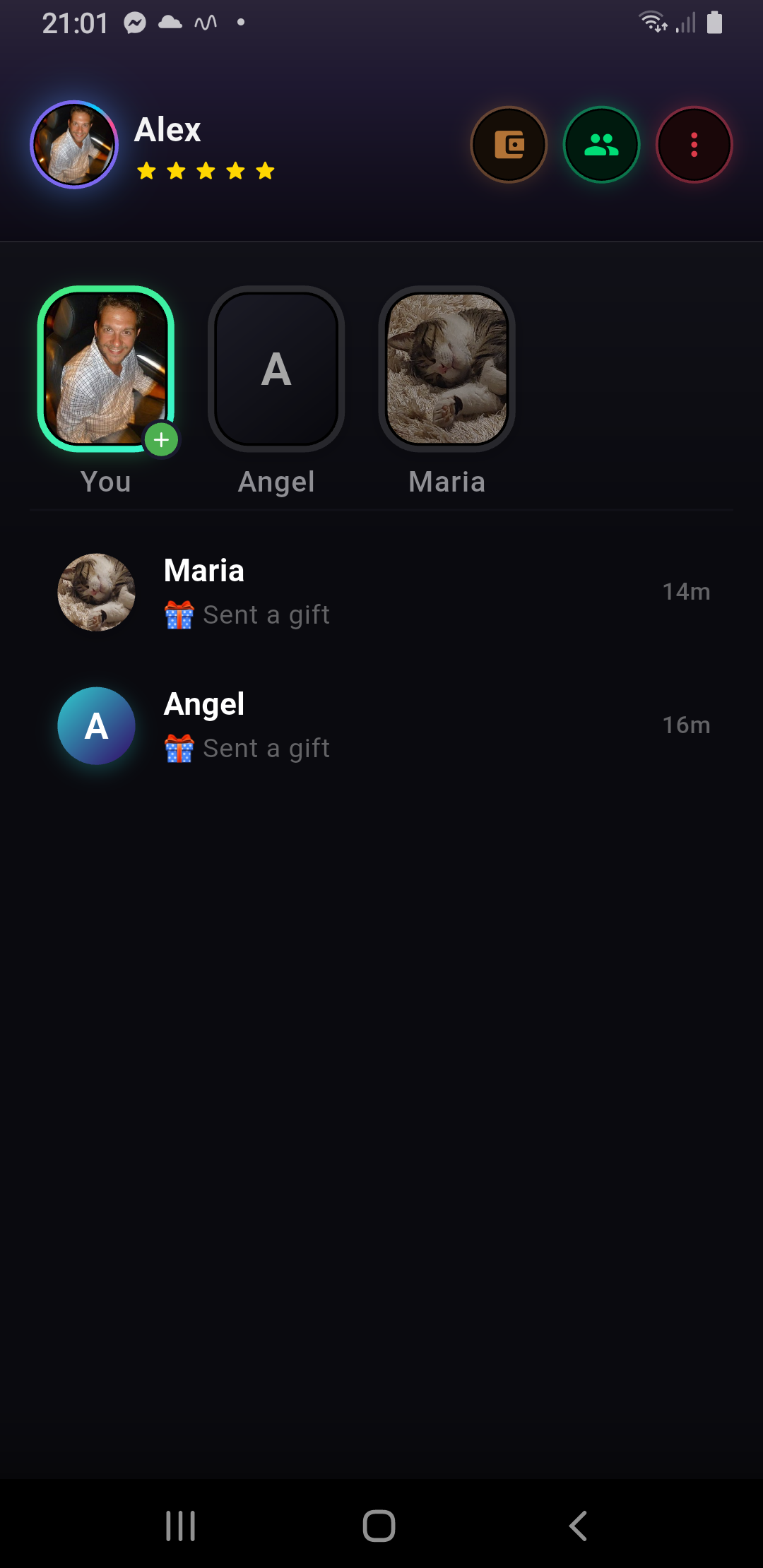Tap the Messenger icon in the status bar
This screenshot has height=1568, width=763.
134,23
